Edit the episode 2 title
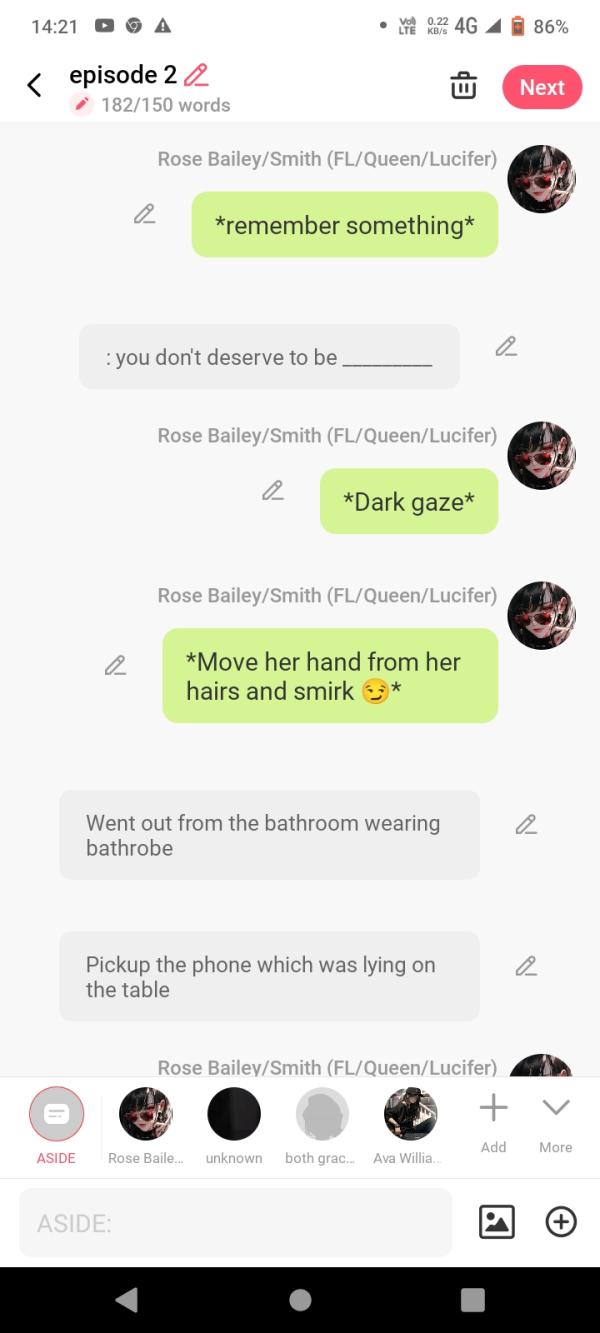Image resolution: width=600 pixels, height=1333 pixels. pyautogui.click(x=196, y=75)
